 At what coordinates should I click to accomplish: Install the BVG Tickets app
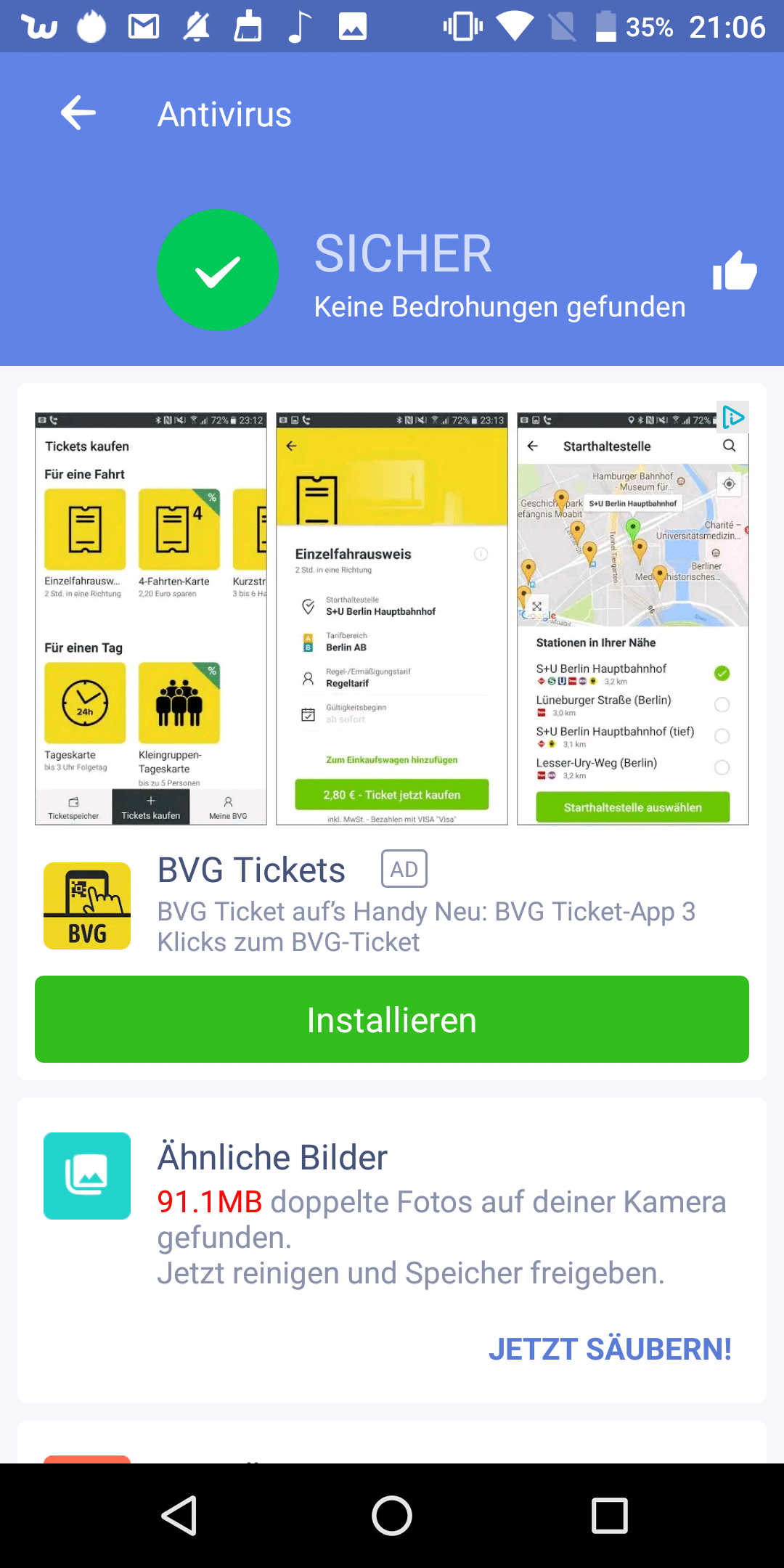pyautogui.click(x=392, y=1019)
